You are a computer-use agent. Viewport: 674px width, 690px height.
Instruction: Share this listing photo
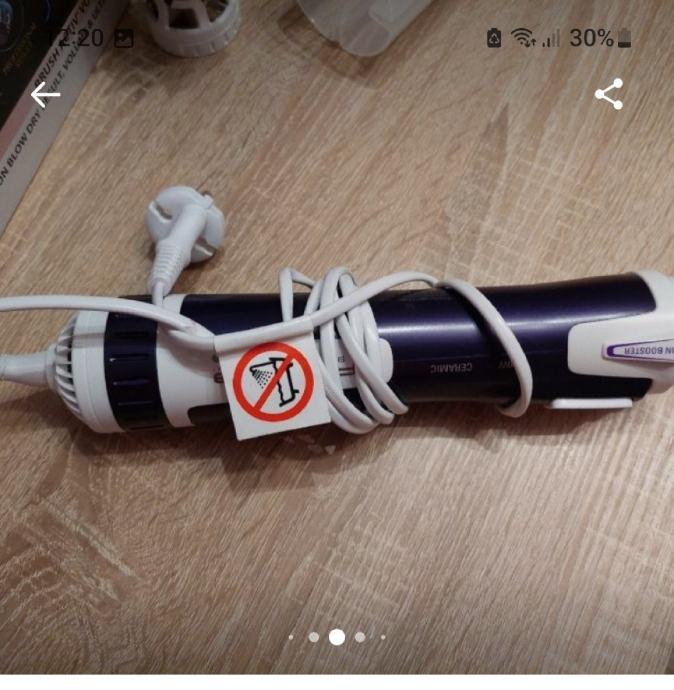(609, 94)
